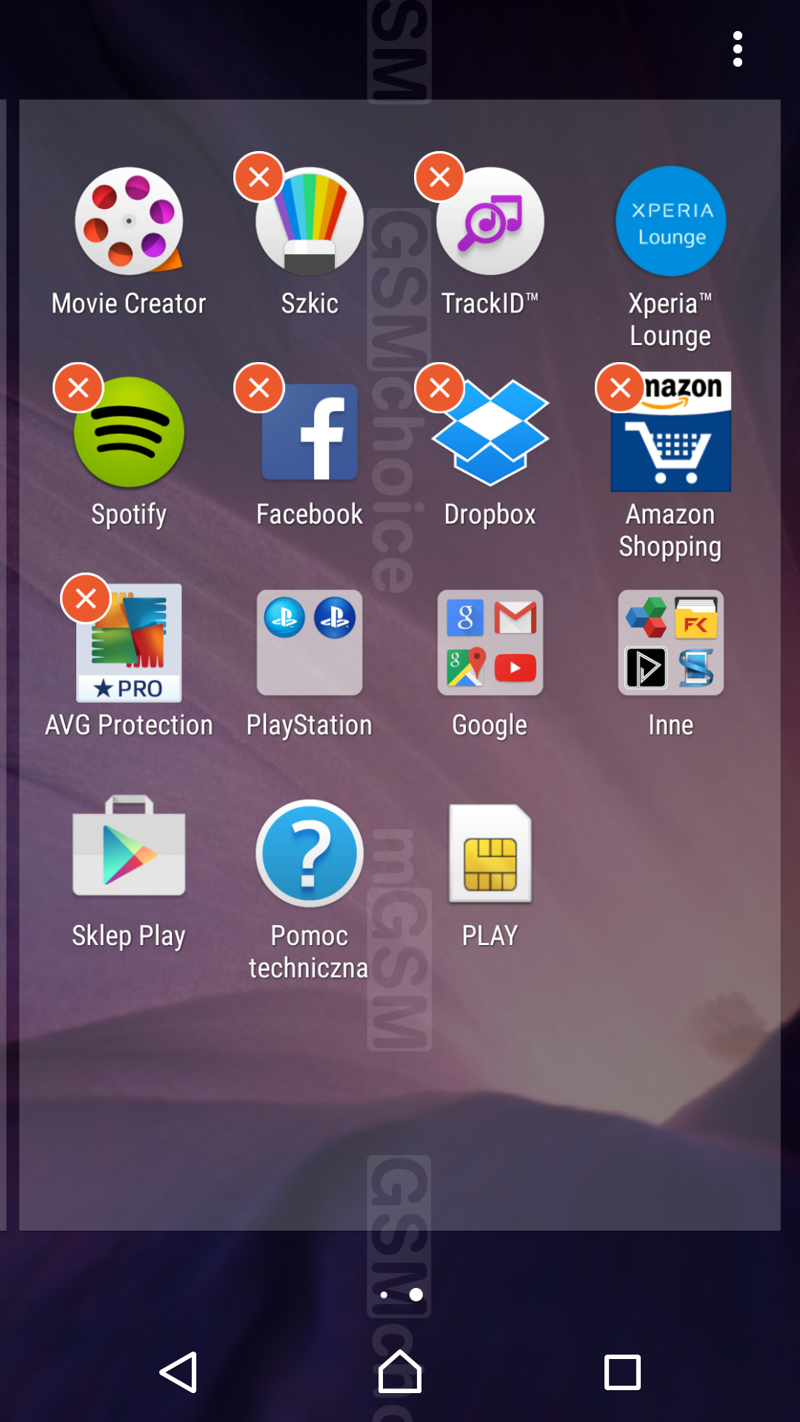Open Pomoc techniczna help app

pos(309,853)
